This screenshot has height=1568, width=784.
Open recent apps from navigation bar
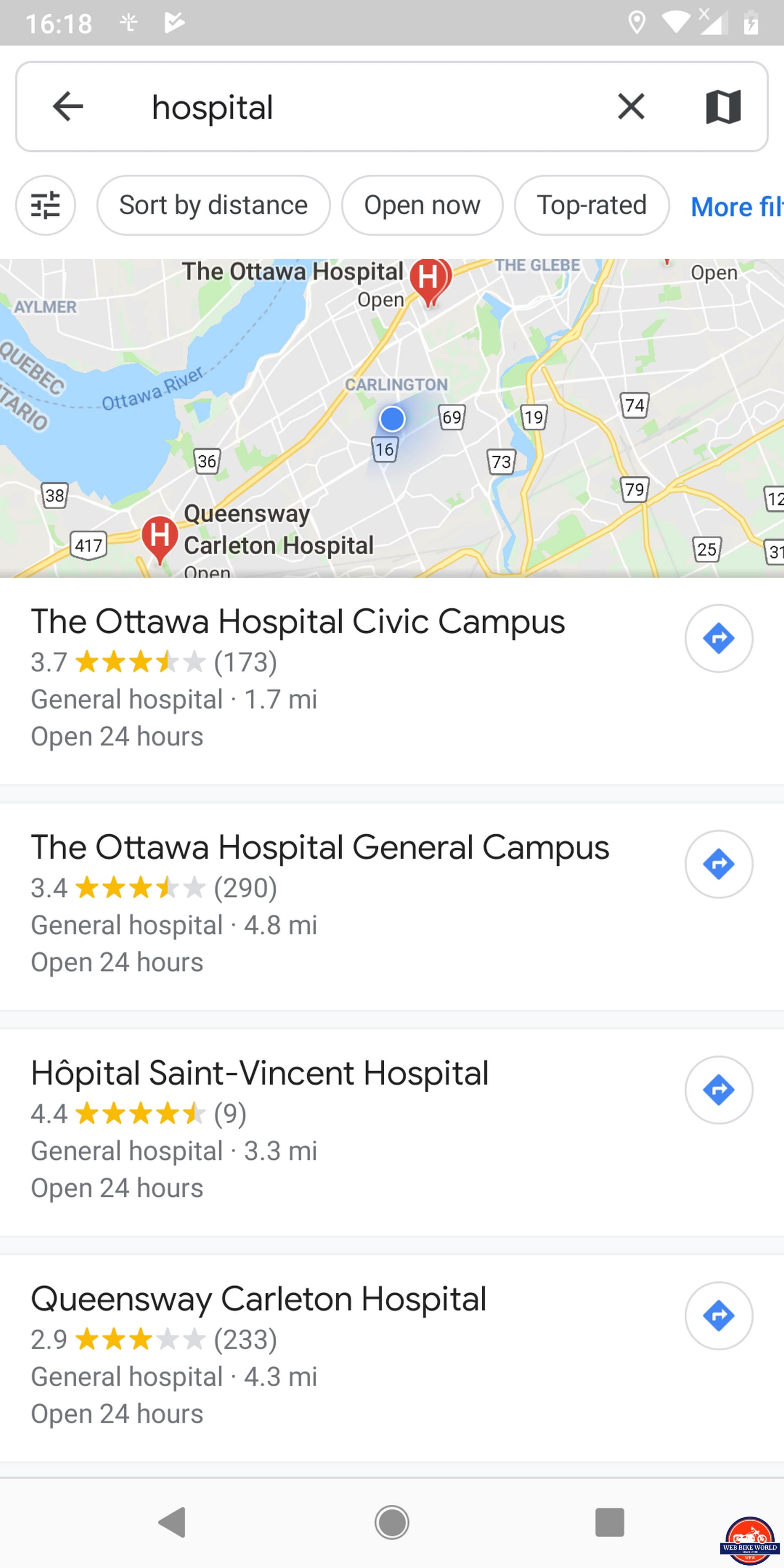(609, 1522)
